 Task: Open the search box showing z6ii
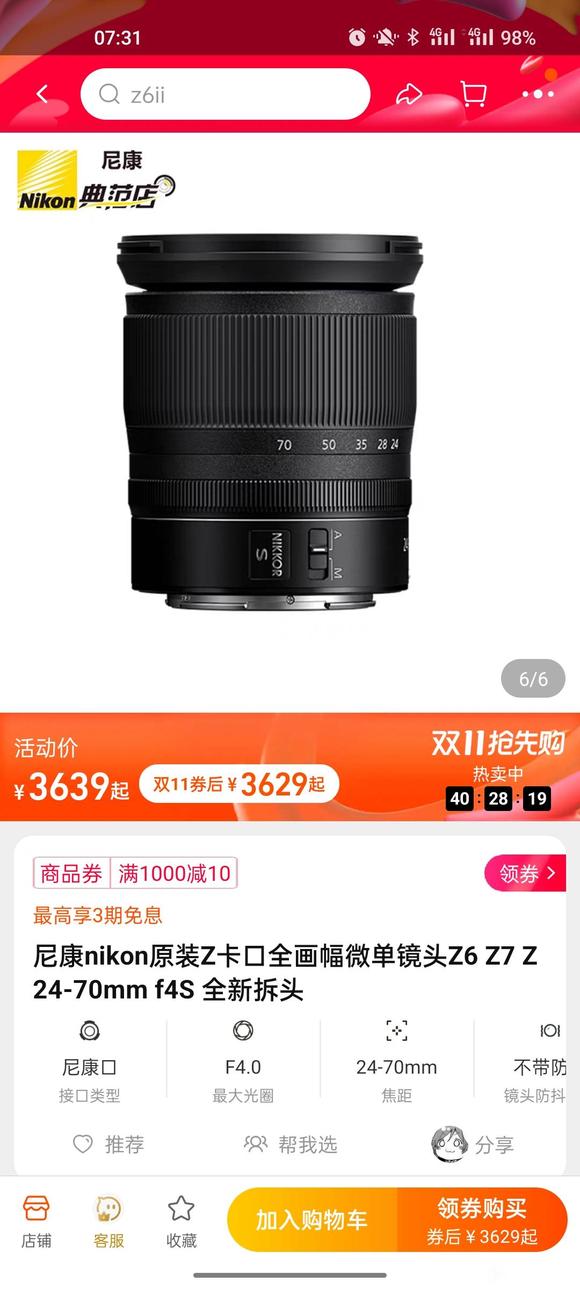pos(225,94)
